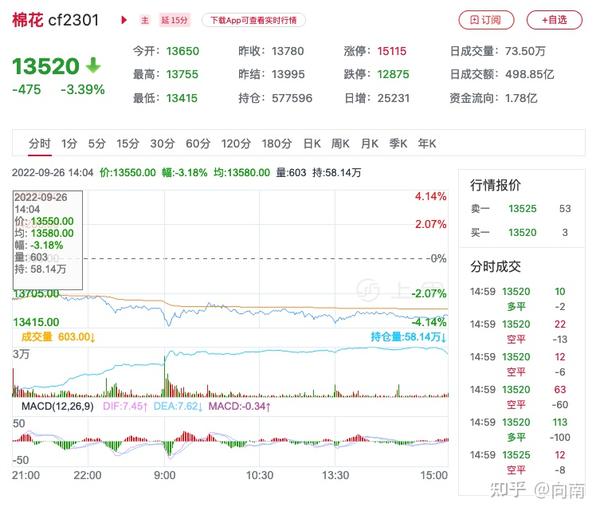Open the 周K weekly candlestick tab
Image resolution: width=600 pixels, height=515 pixels.
(341, 144)
